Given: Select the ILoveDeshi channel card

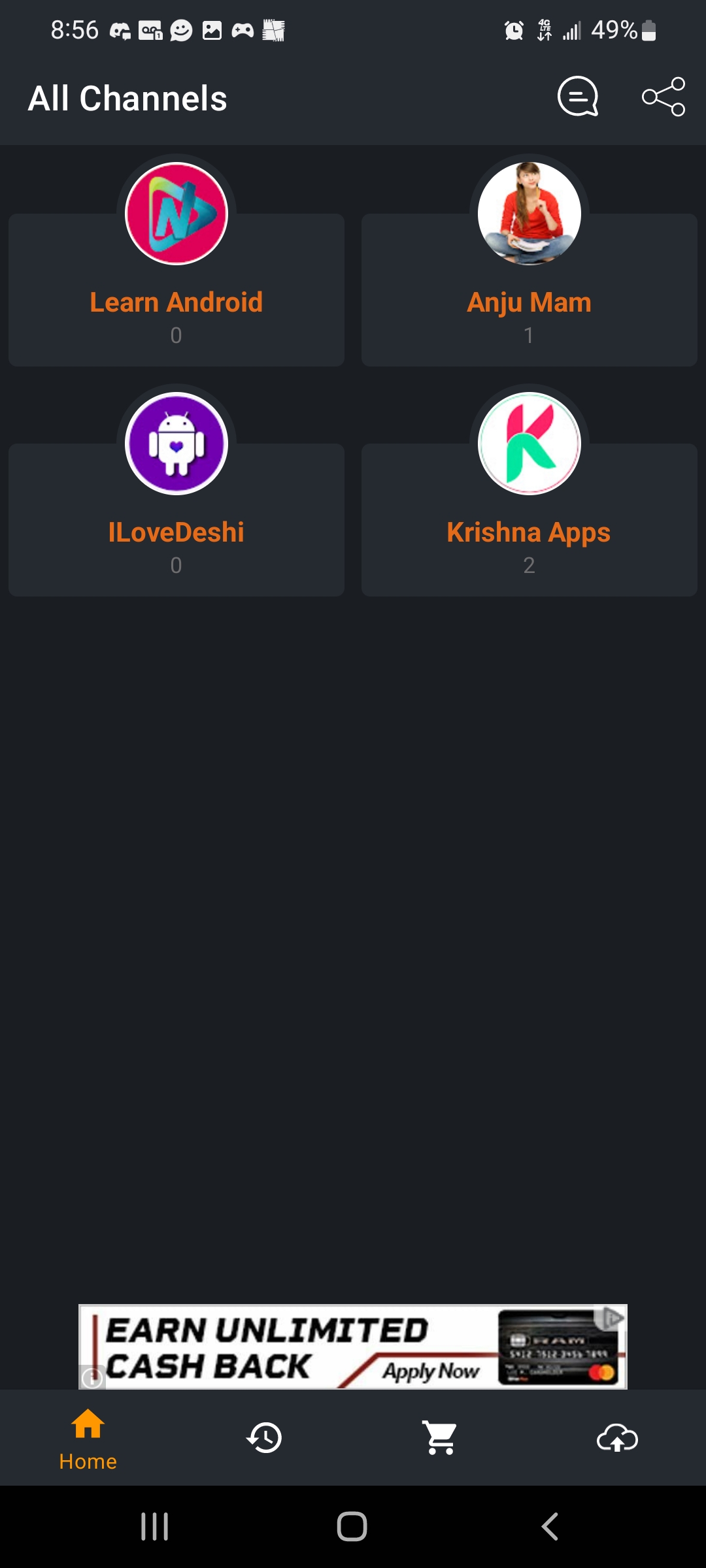Looking at the screenshot, I should pyautogui.click(x=176, y=519).
